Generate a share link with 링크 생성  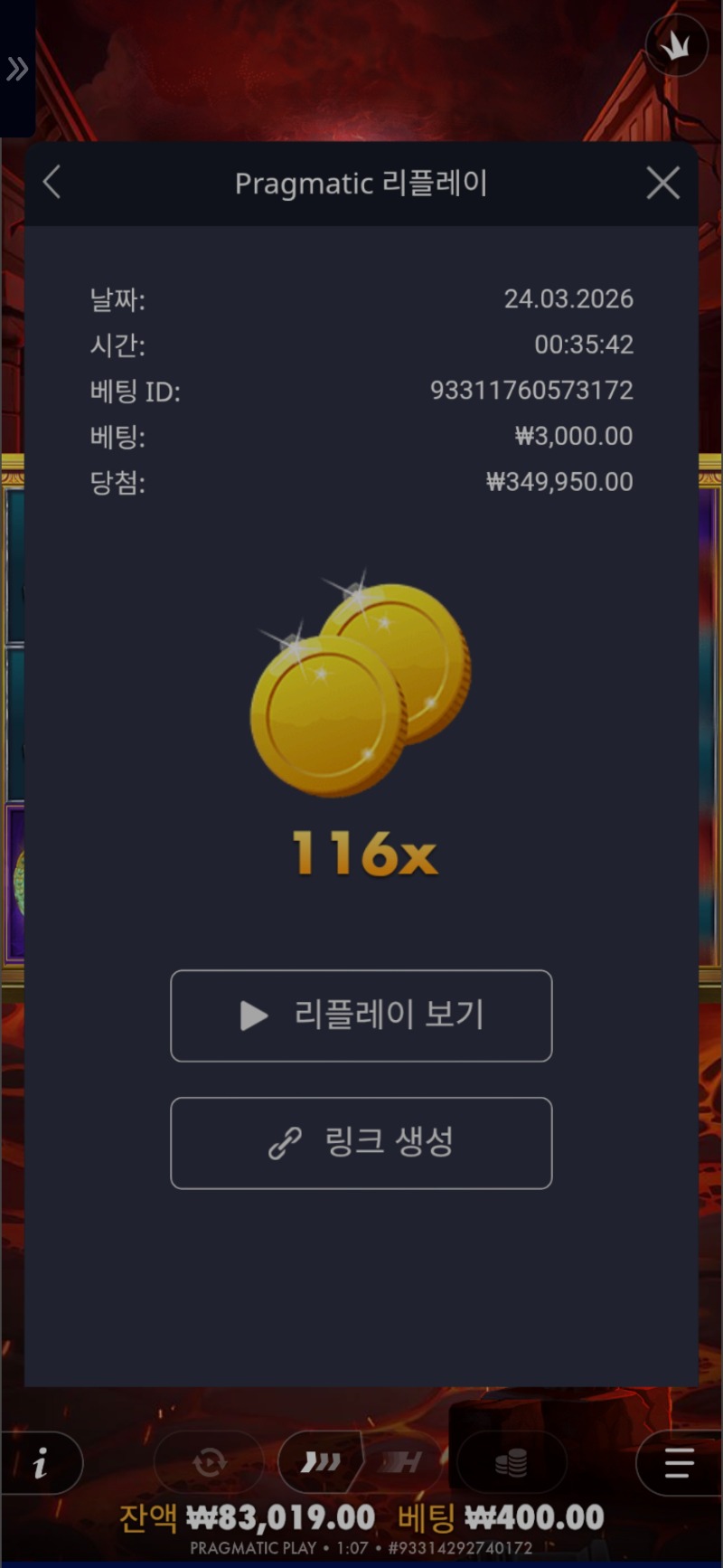click(361, 1143)
